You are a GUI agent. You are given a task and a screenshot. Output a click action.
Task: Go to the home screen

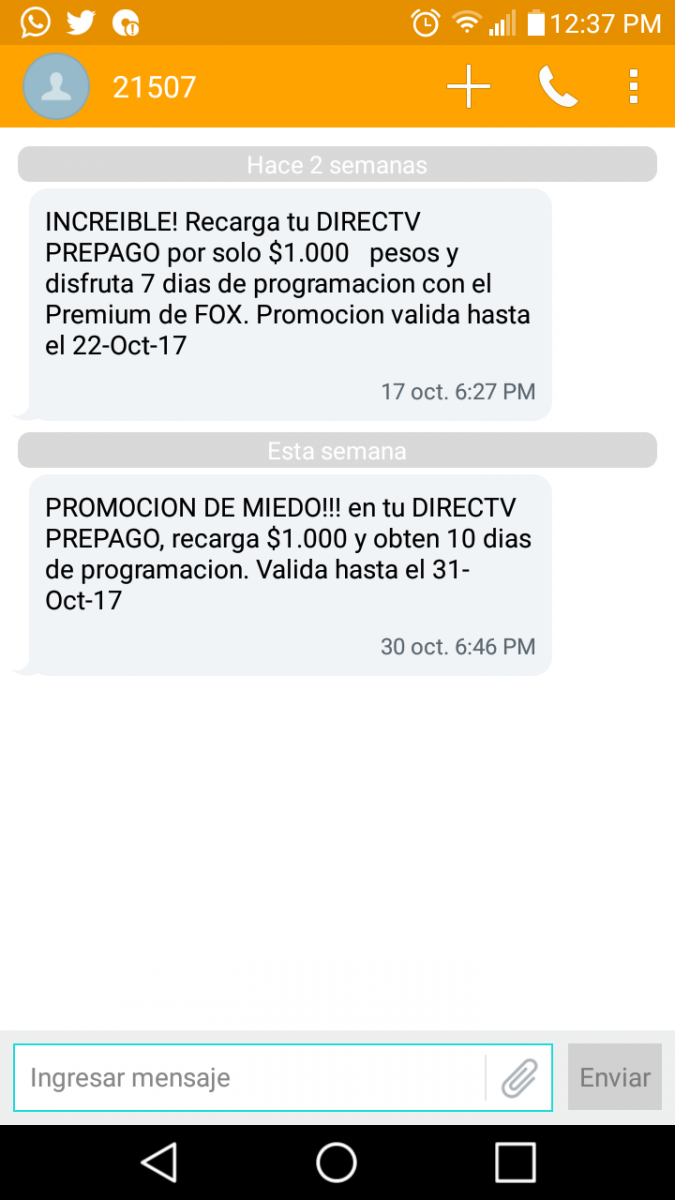click(337, 1163)
